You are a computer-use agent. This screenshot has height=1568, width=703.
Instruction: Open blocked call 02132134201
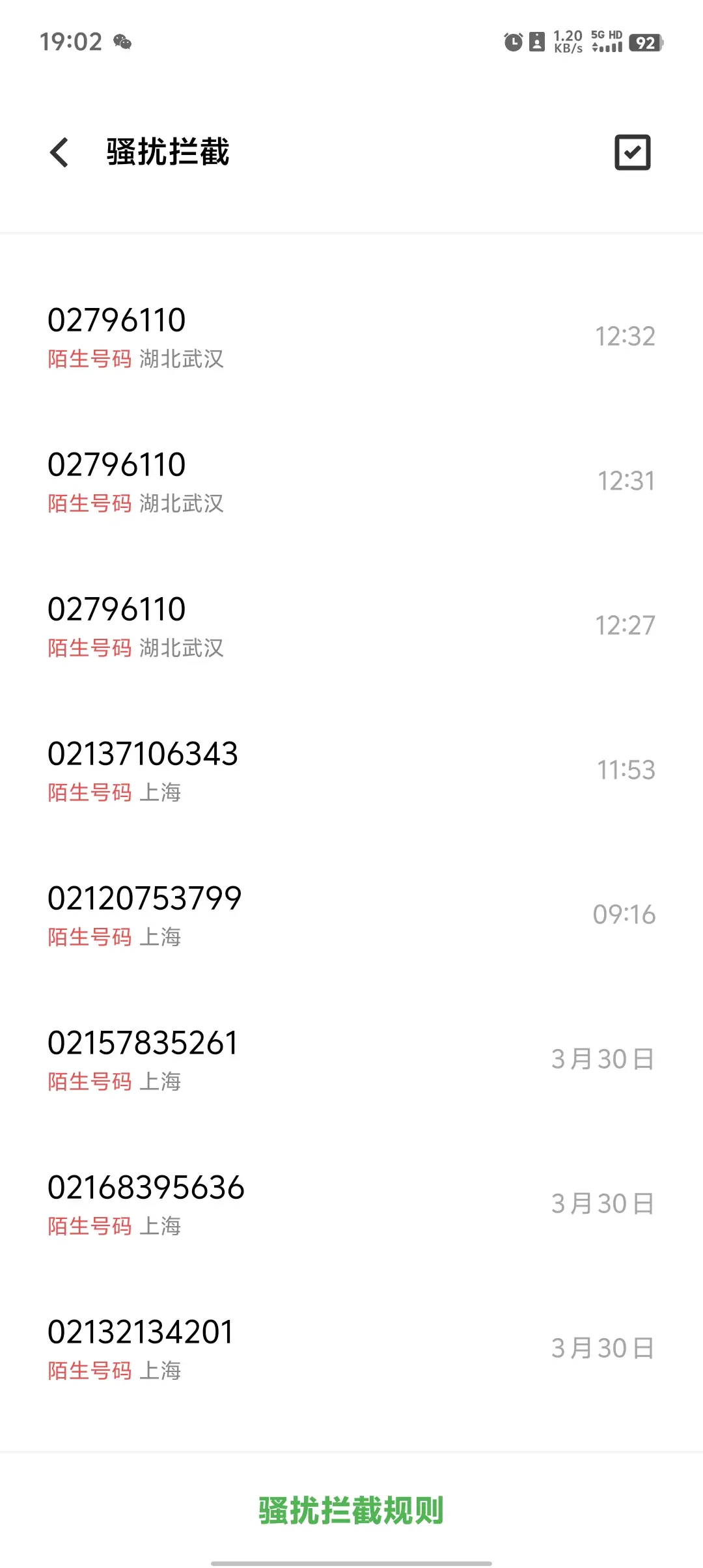[351, 1349]
